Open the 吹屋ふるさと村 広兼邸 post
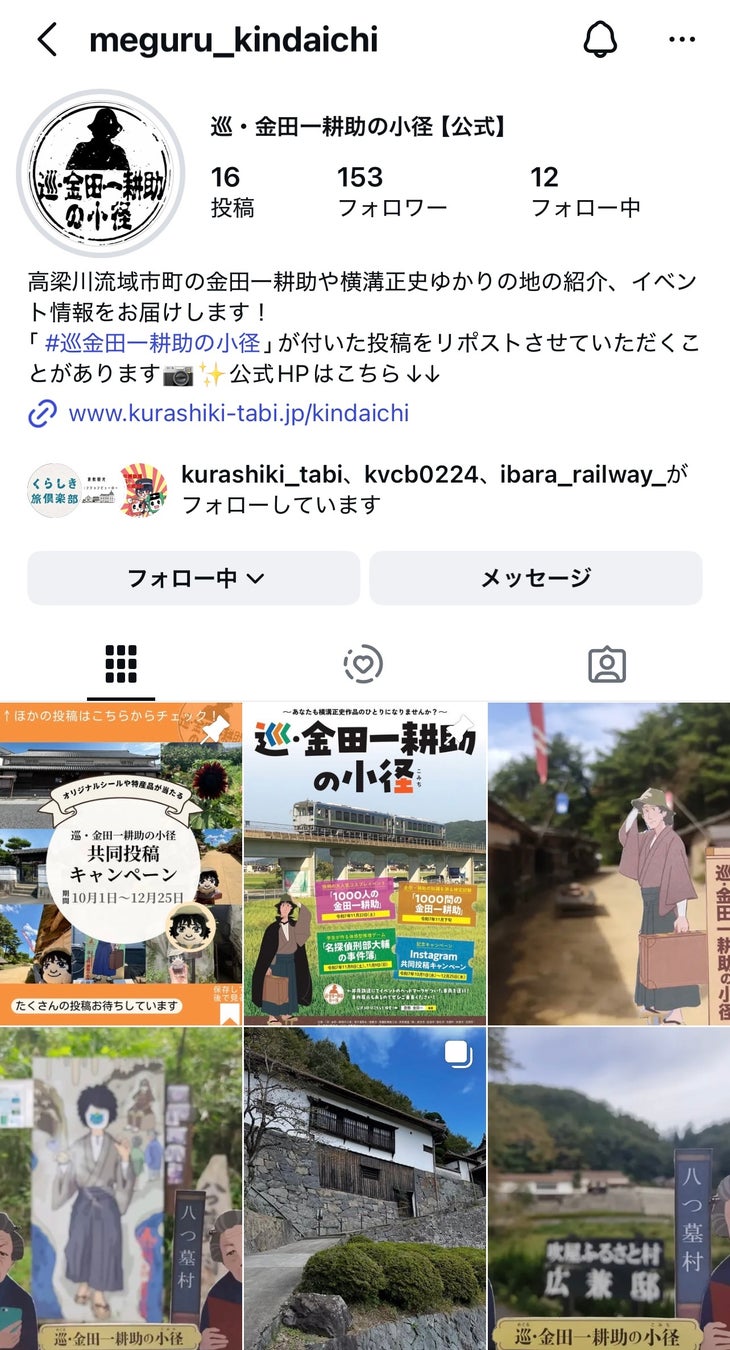Viewport: 730px width, 1350px height. (x=609, y=1188)
